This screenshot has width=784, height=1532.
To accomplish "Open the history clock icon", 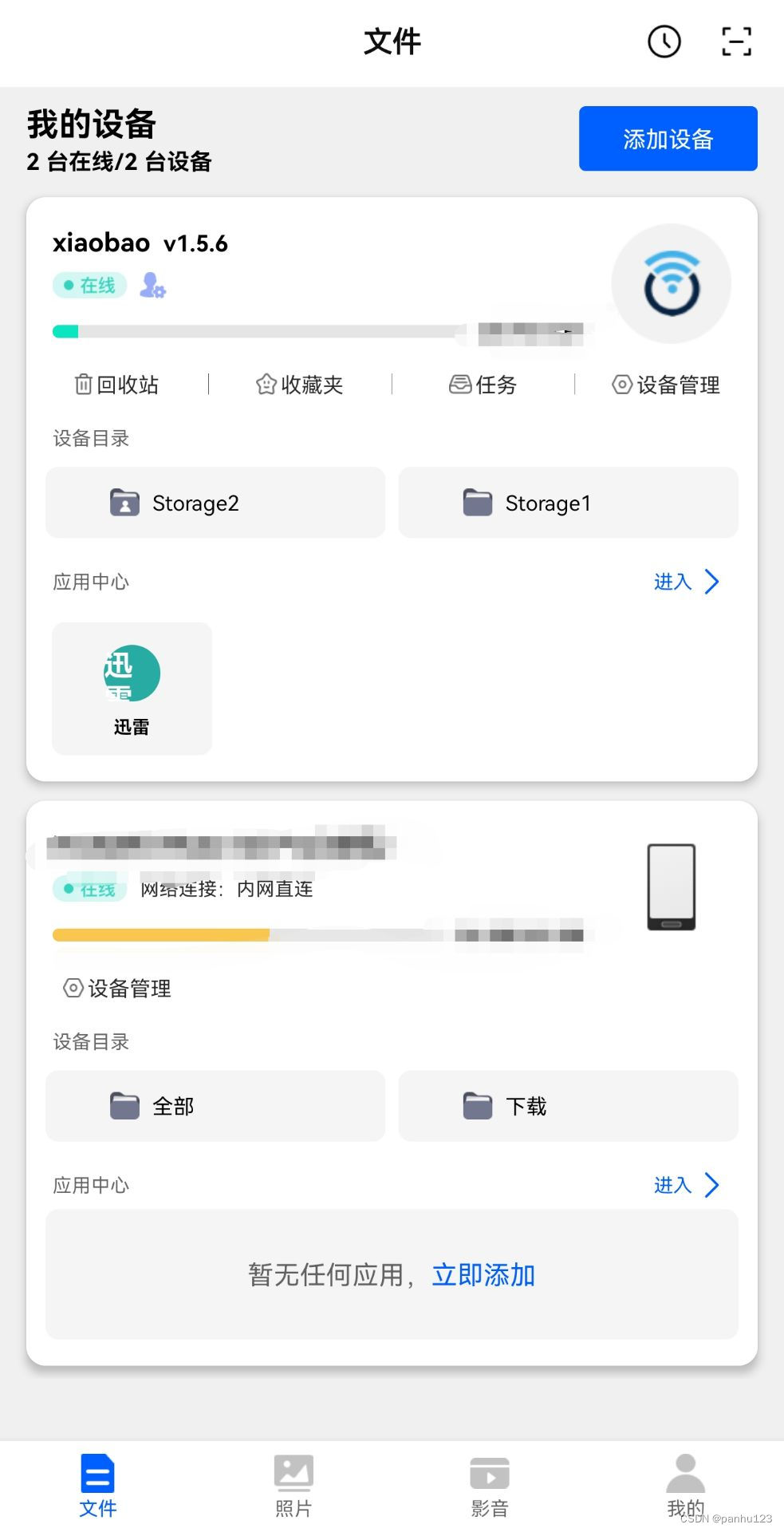I will (x=664, y=41).
